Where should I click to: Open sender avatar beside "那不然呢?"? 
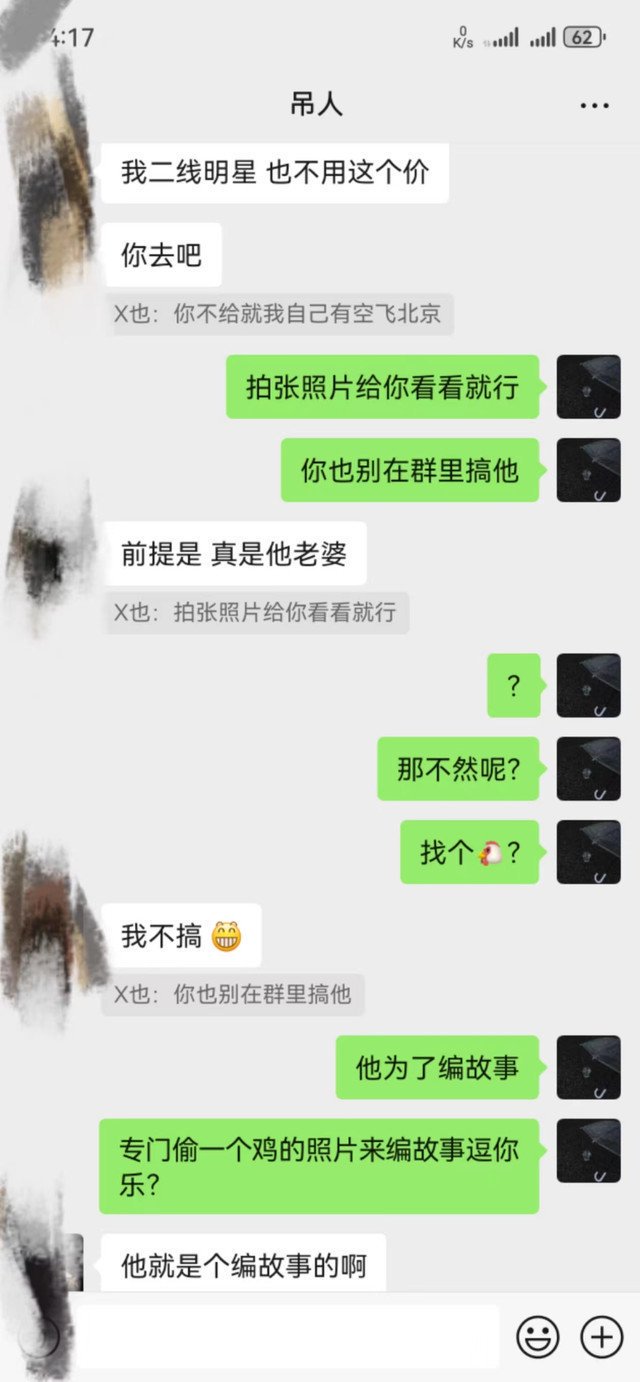(588, 769)
